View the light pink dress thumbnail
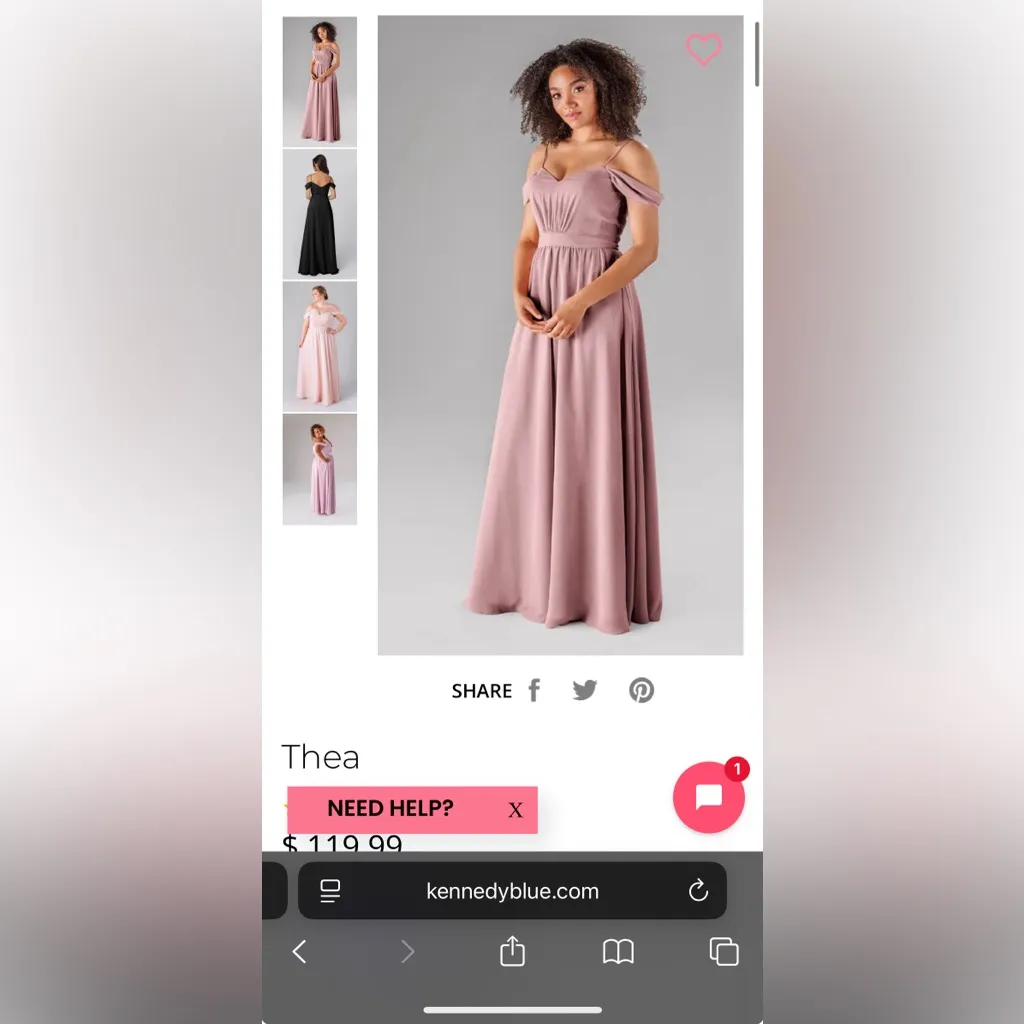 point(319,346)
